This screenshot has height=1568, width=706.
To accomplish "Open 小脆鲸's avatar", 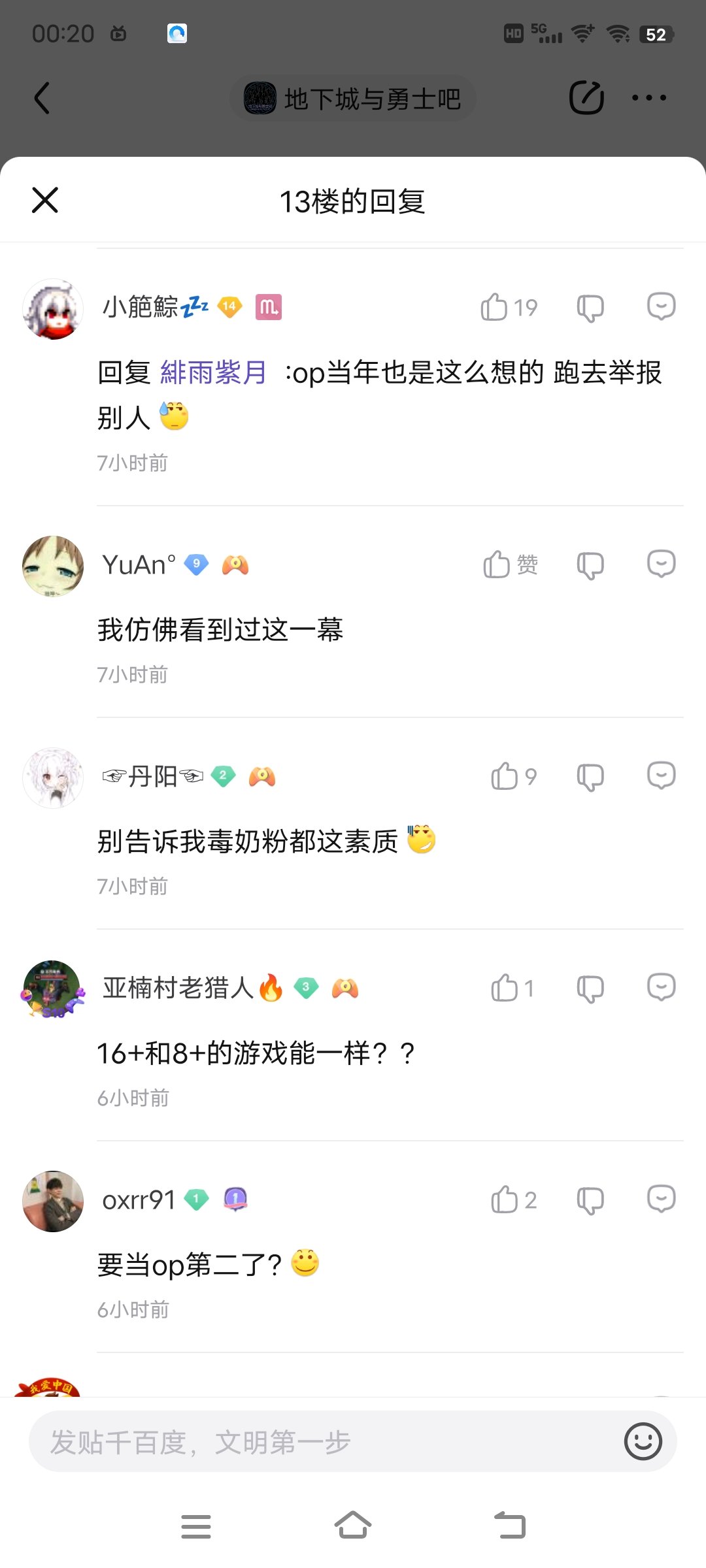I will (53, 309).
